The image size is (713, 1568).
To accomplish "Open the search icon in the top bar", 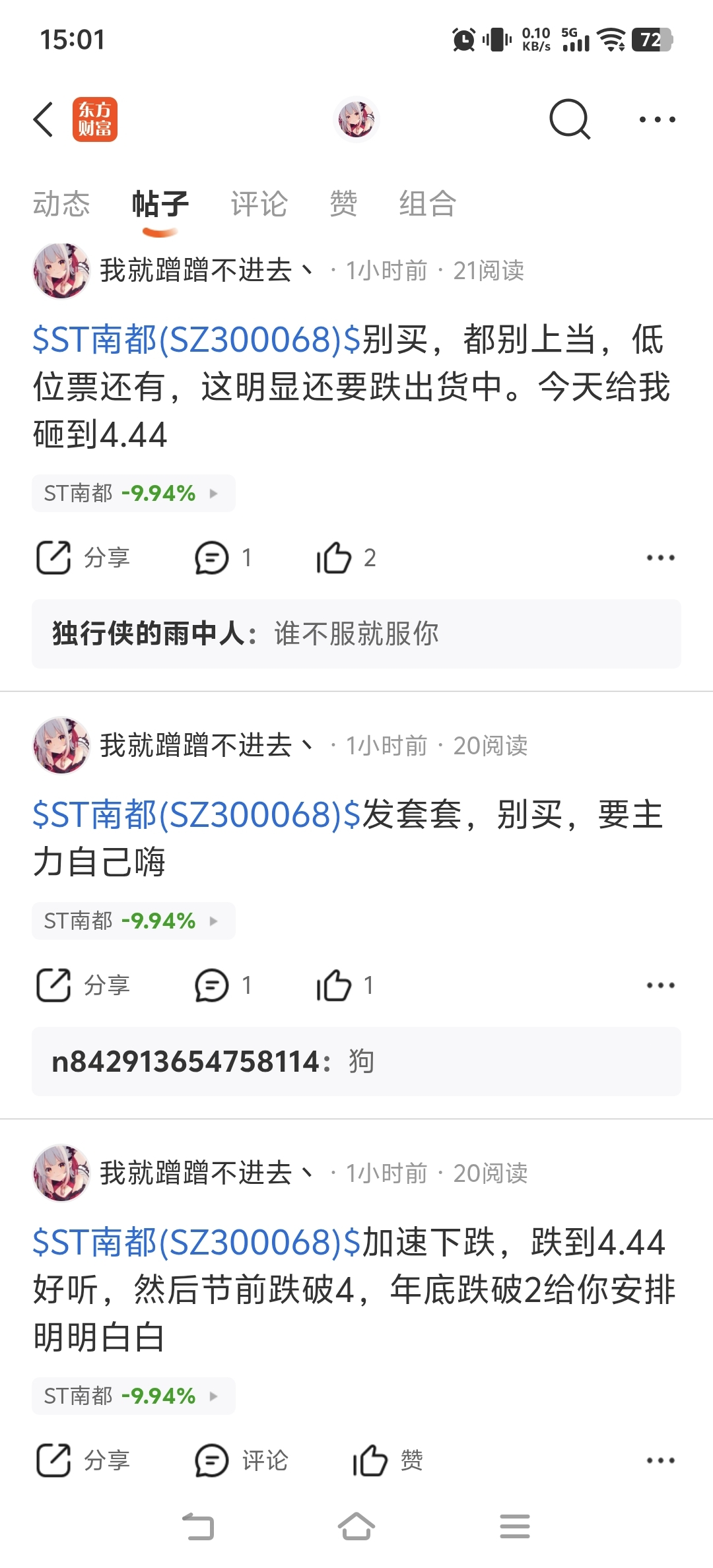I will tap(570, 119).
